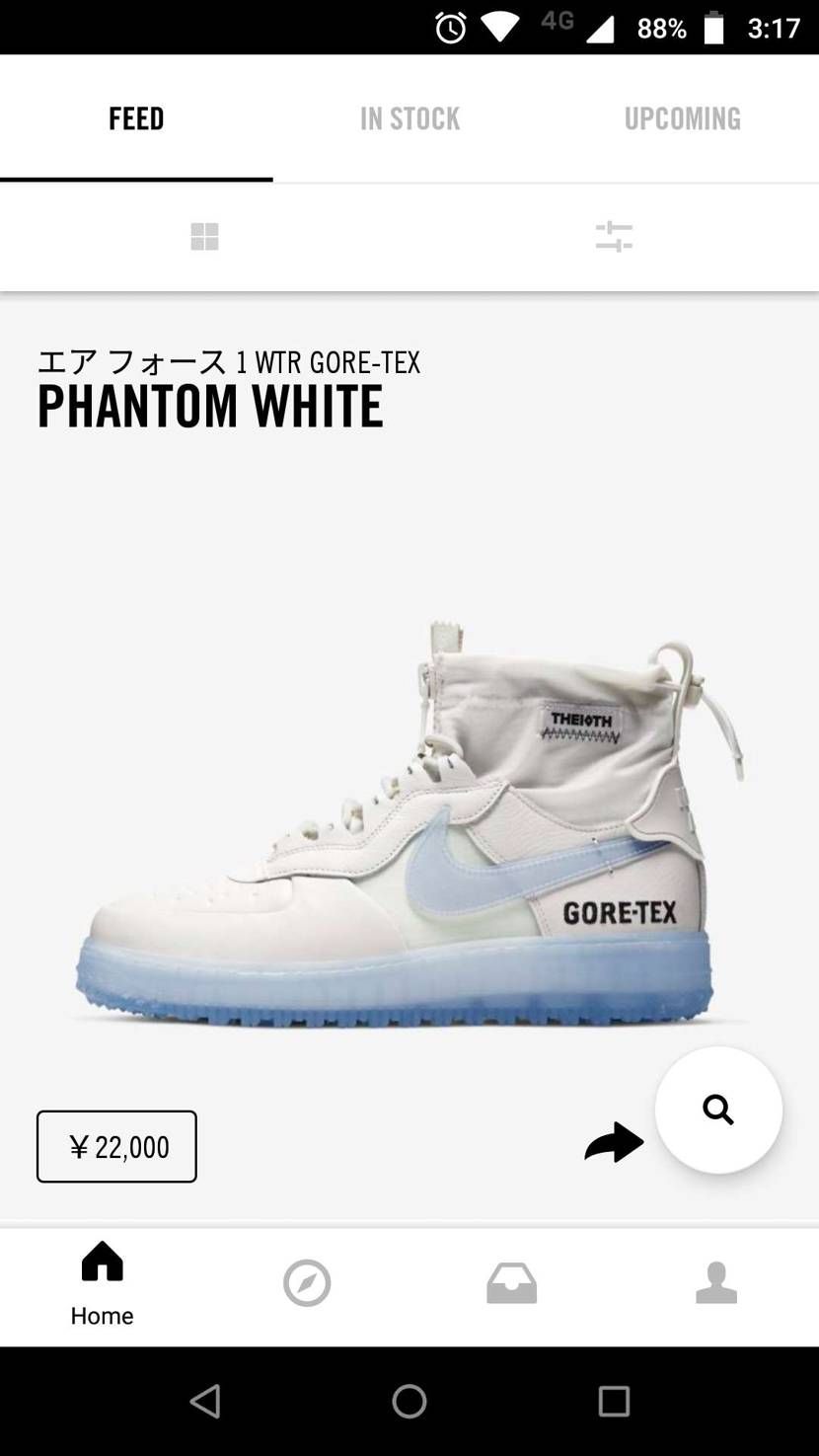Switch to the In Stock tab
Viewport: 819px width, 1456px height.
coord(409,118)
